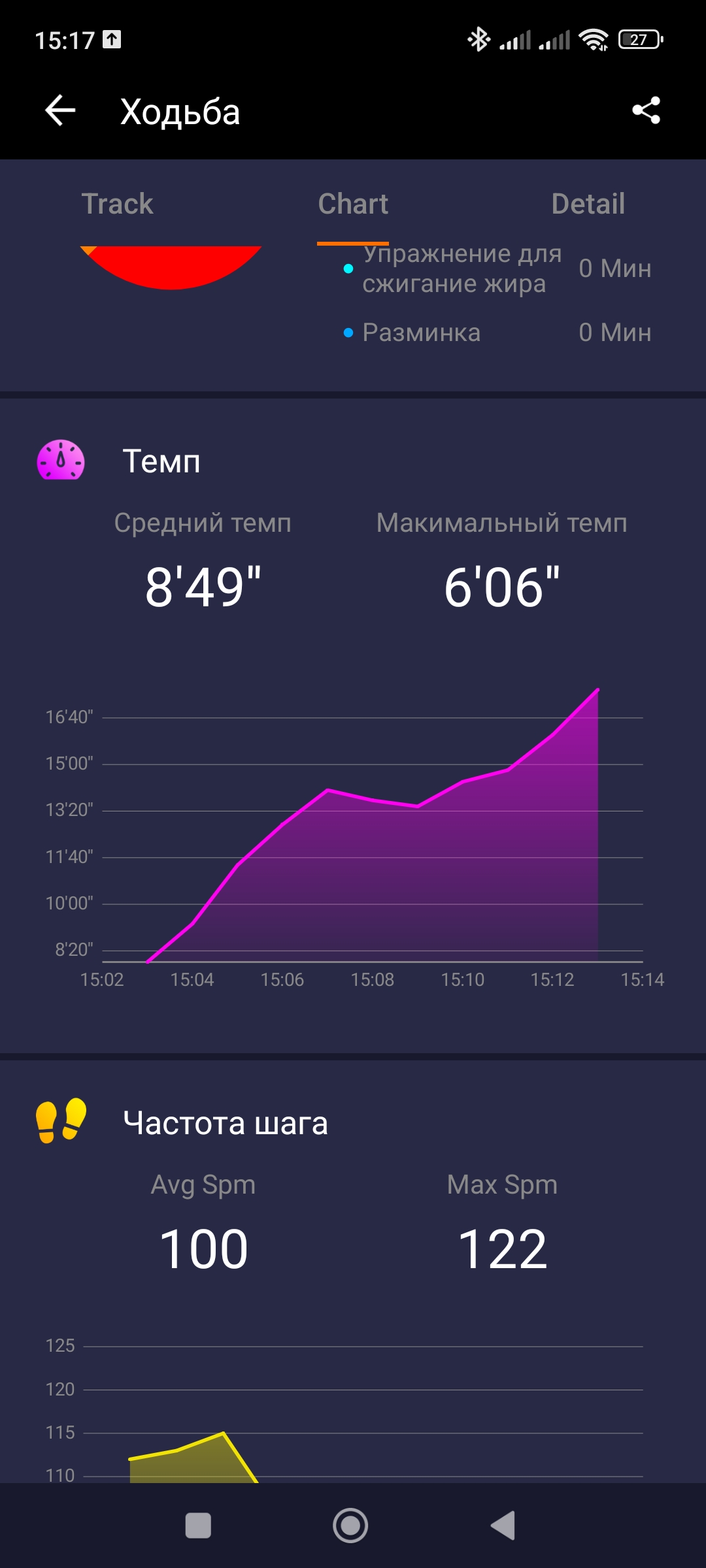This screenshot has height=1568, width=706.
Task: Go back from the Ходьба screen
Action: [60, 110]
